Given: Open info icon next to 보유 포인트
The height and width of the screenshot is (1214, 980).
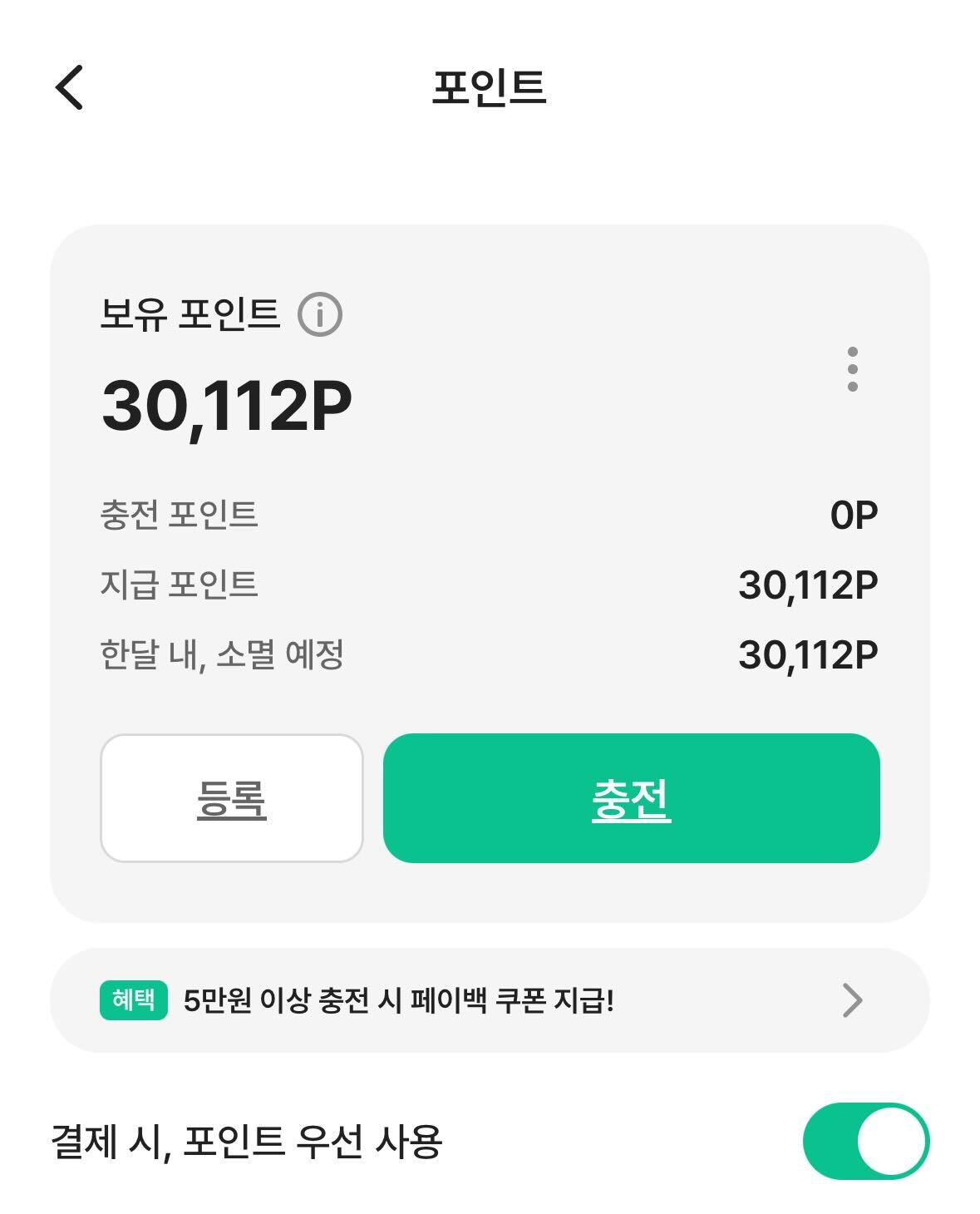Looking at the screenshot, I should click(320, 314).
